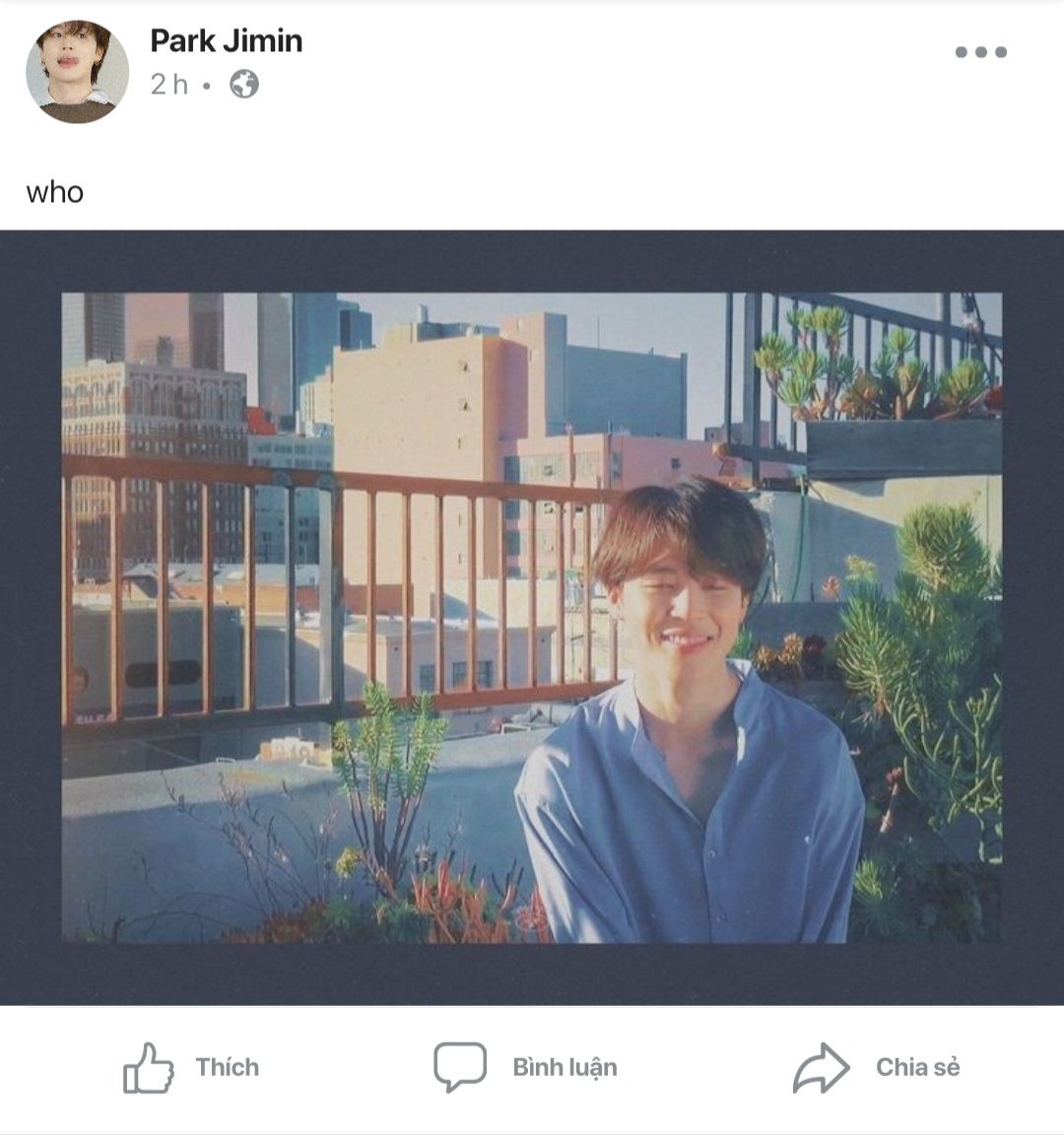Open the post's three-dot options menu
This screenshot has height=1137, width=1064.
click(x=980, y=51)
